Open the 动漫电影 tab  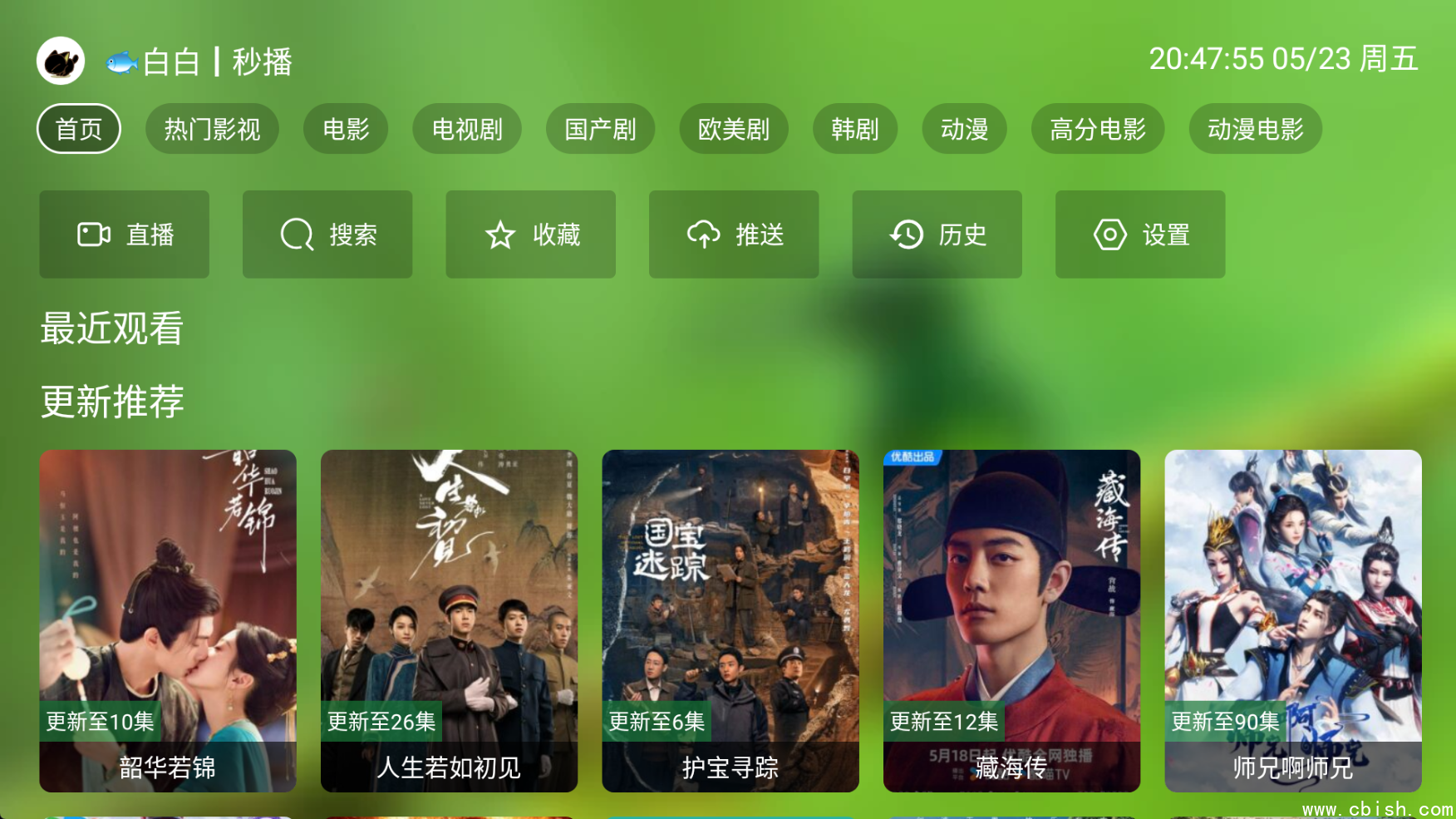(1255, 129)
